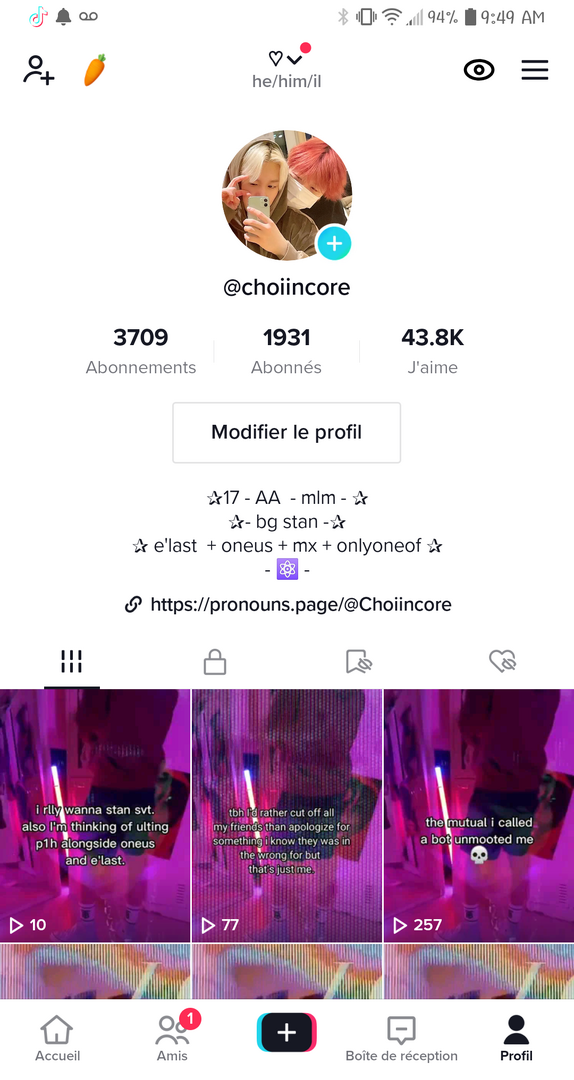Viewport: 574px width, 1080px height.
Task: Open the video about wanting to stan svt
Action: click(94, 816)
